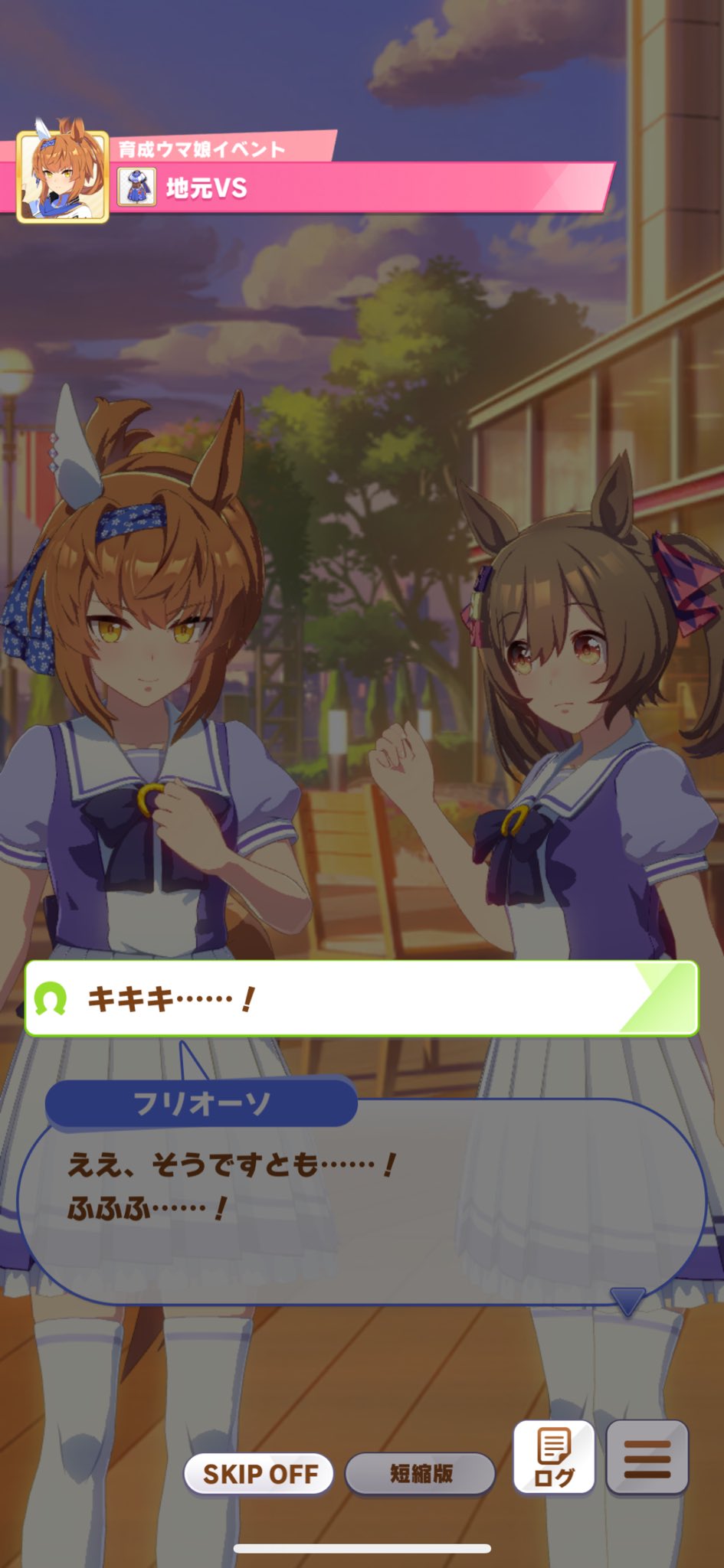Select the キキキ……！ dialogue choice
This screenshot has width=724, height=1568.
(x=360, y=998)
